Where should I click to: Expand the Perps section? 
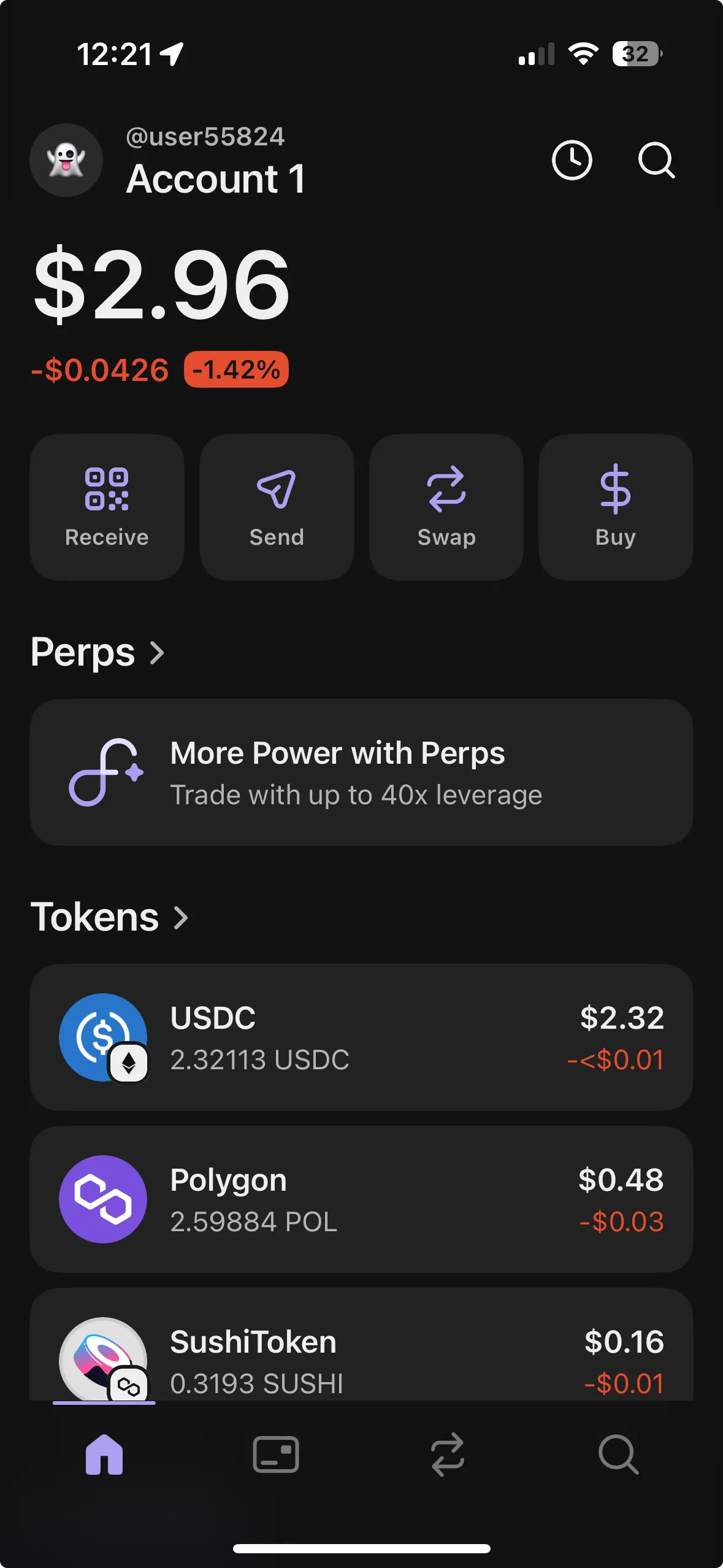coord(98,652)
